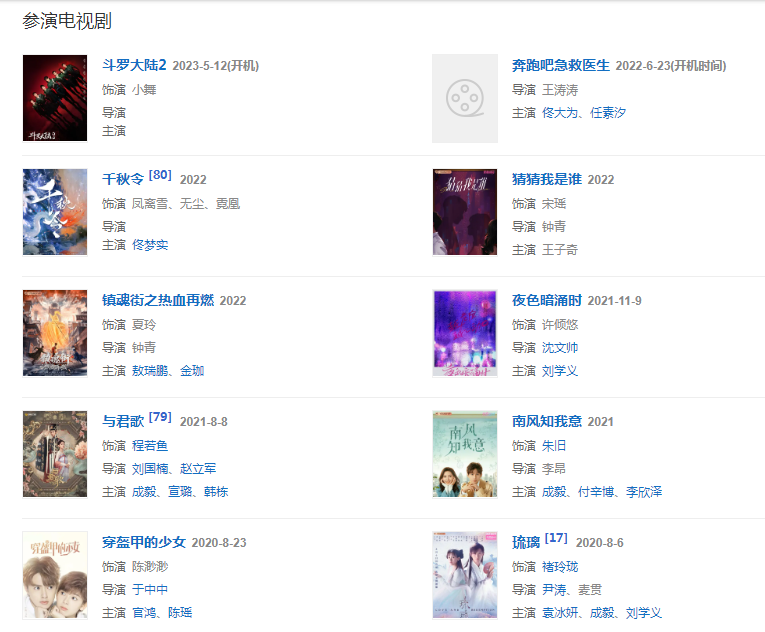Screen dimensions: 765x632
Task: Tap the 斗罗大陆2 poster thumbnail
Action: pos(55,98)
